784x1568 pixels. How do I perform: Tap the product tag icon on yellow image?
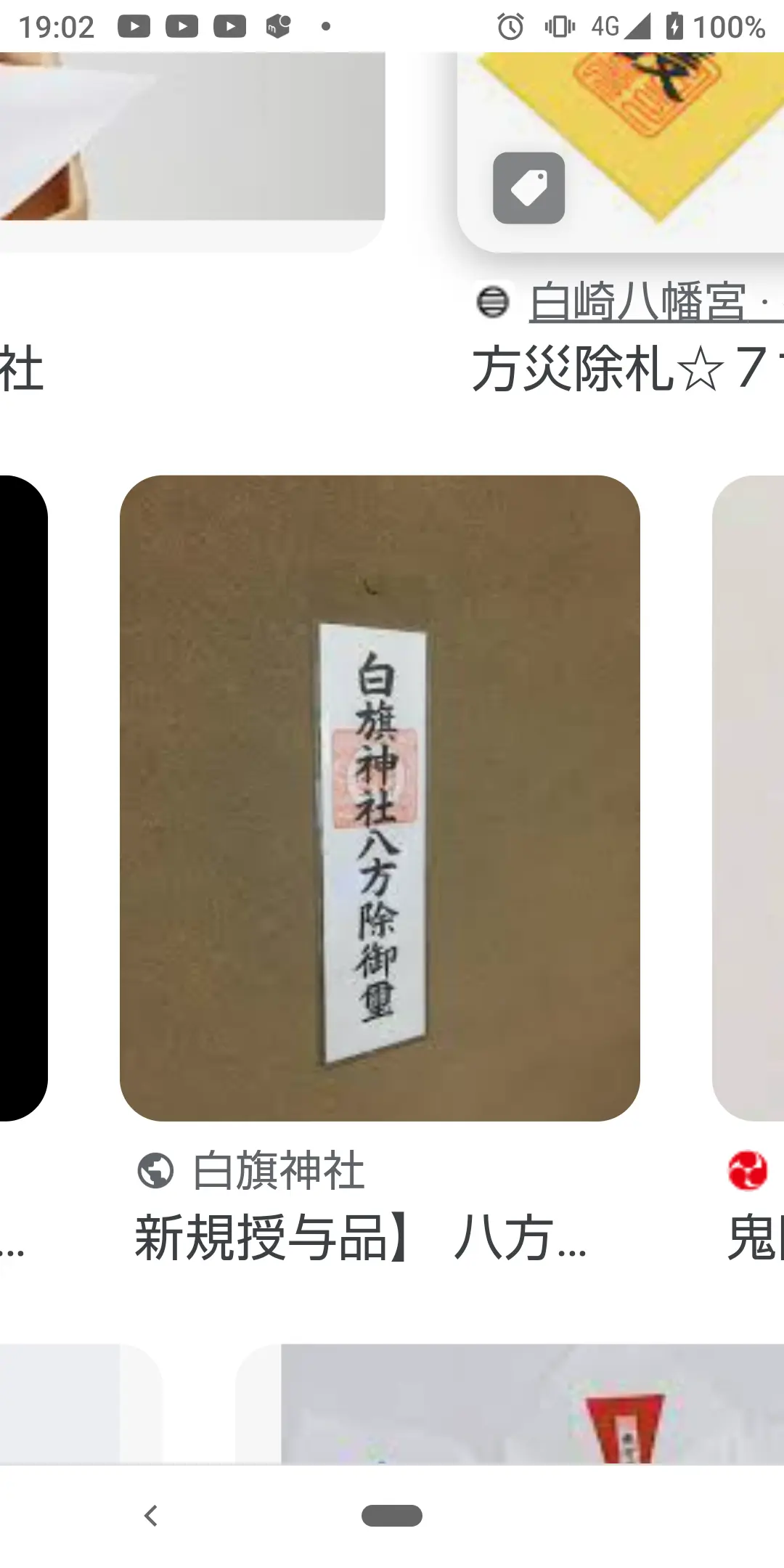(x=528, y=188)
